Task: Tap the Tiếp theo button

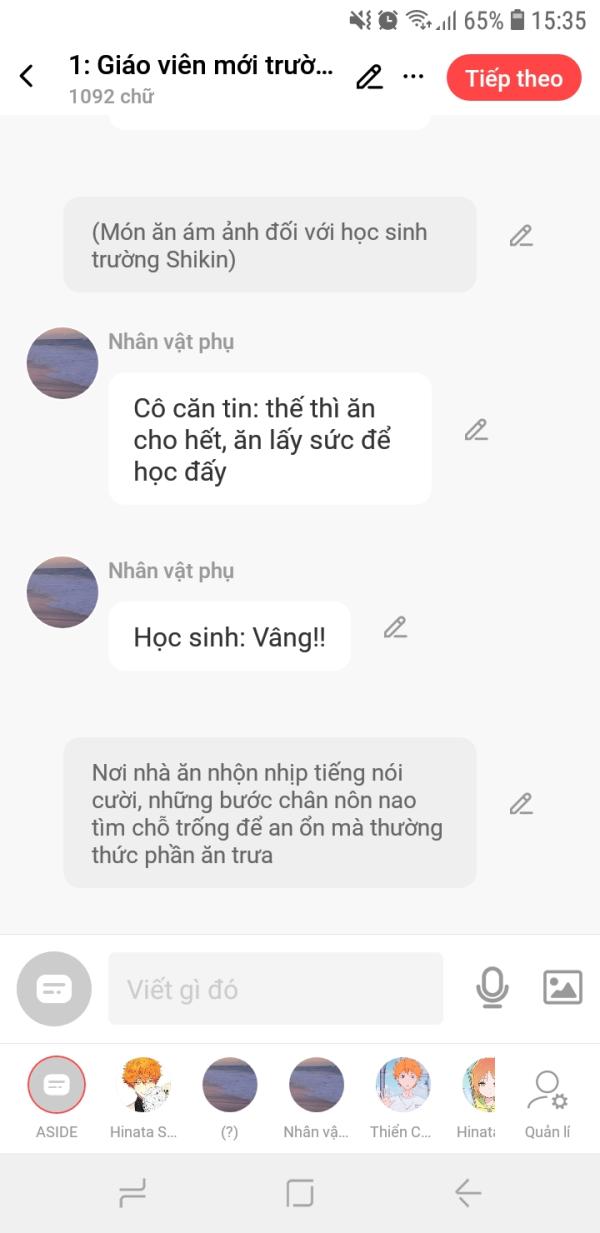Action: pyautogui.click(x=514, y=78)
